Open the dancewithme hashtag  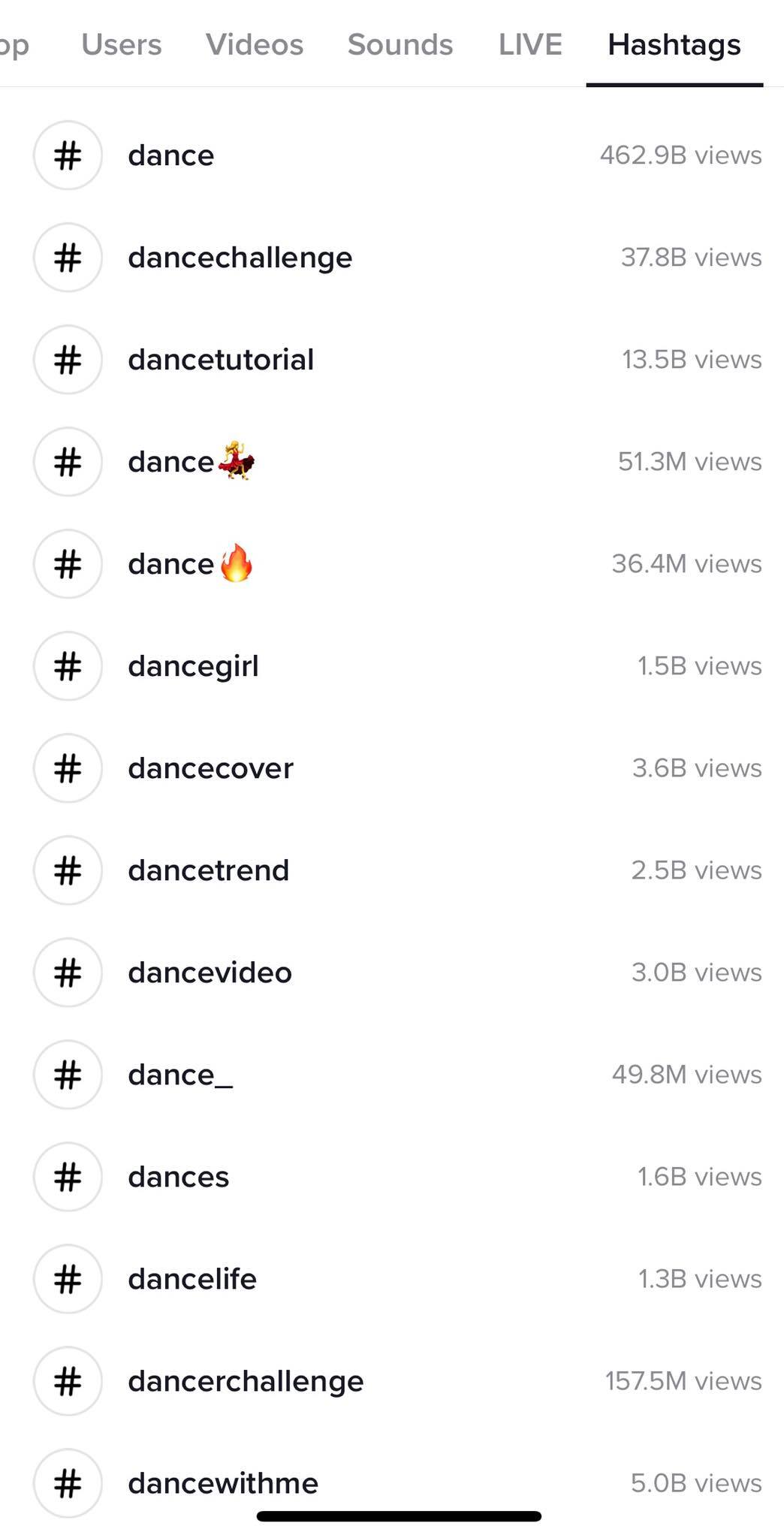tap(392, 1483)
